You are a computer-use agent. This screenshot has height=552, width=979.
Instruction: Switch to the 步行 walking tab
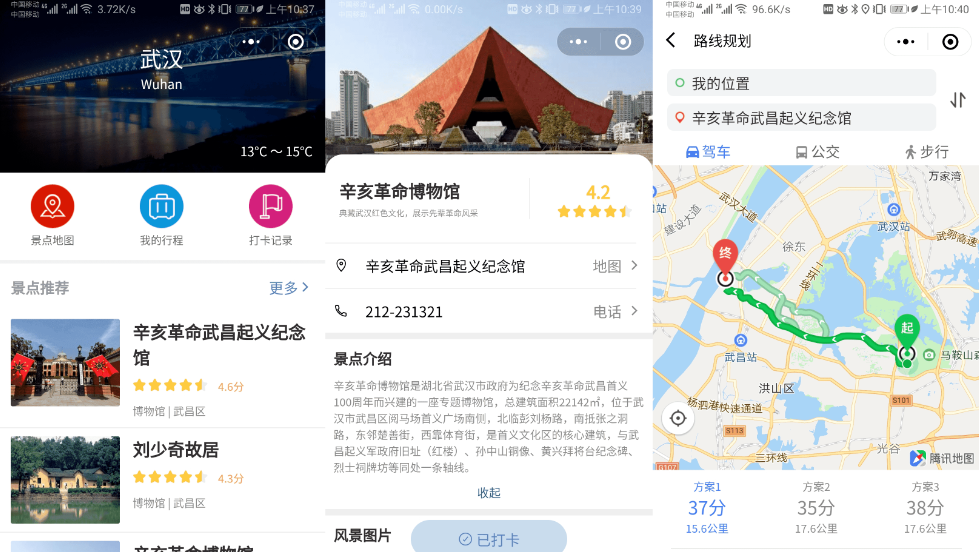tap(926, 152)
